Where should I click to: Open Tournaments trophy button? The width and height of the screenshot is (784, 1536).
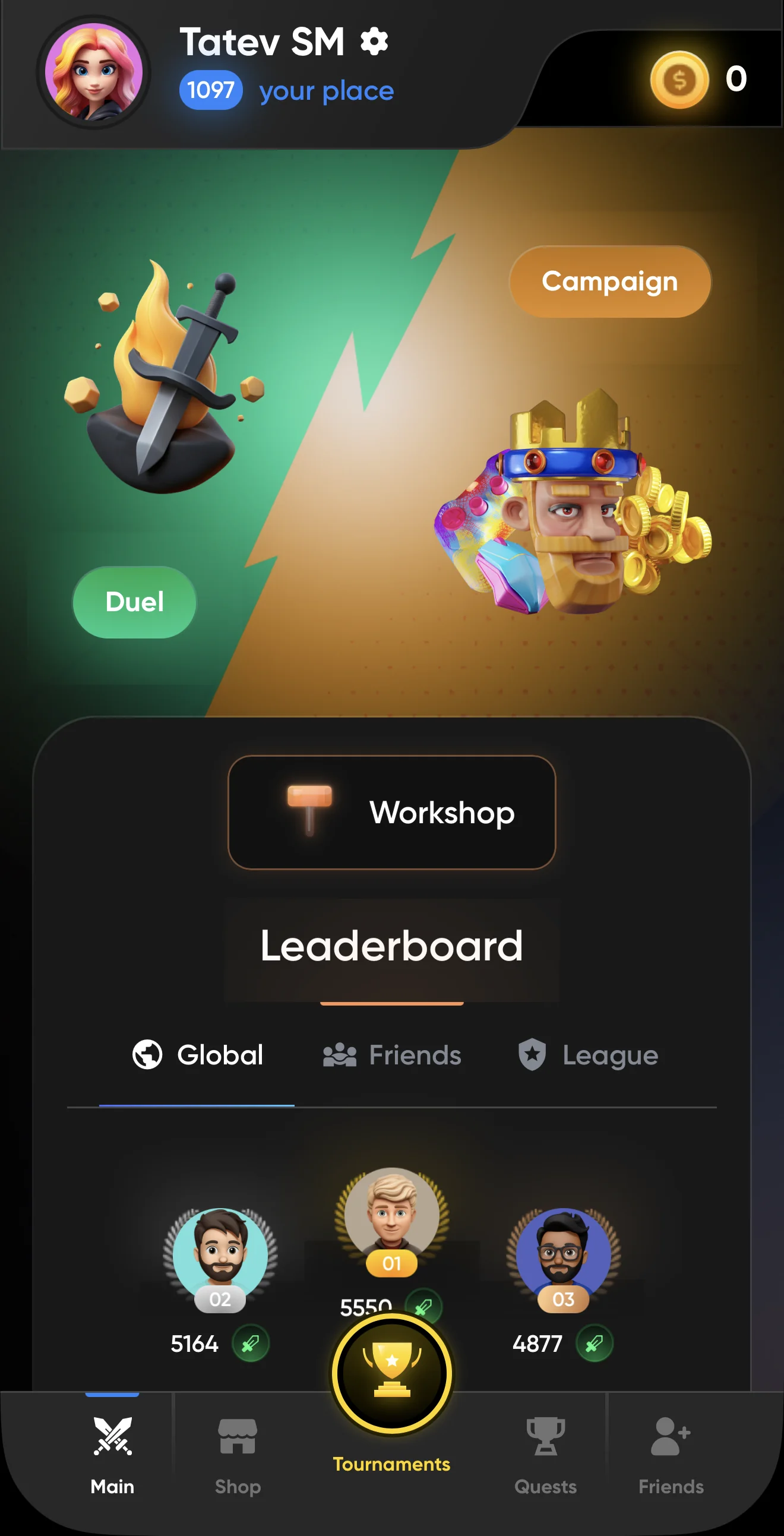(x=391, y=1373)
